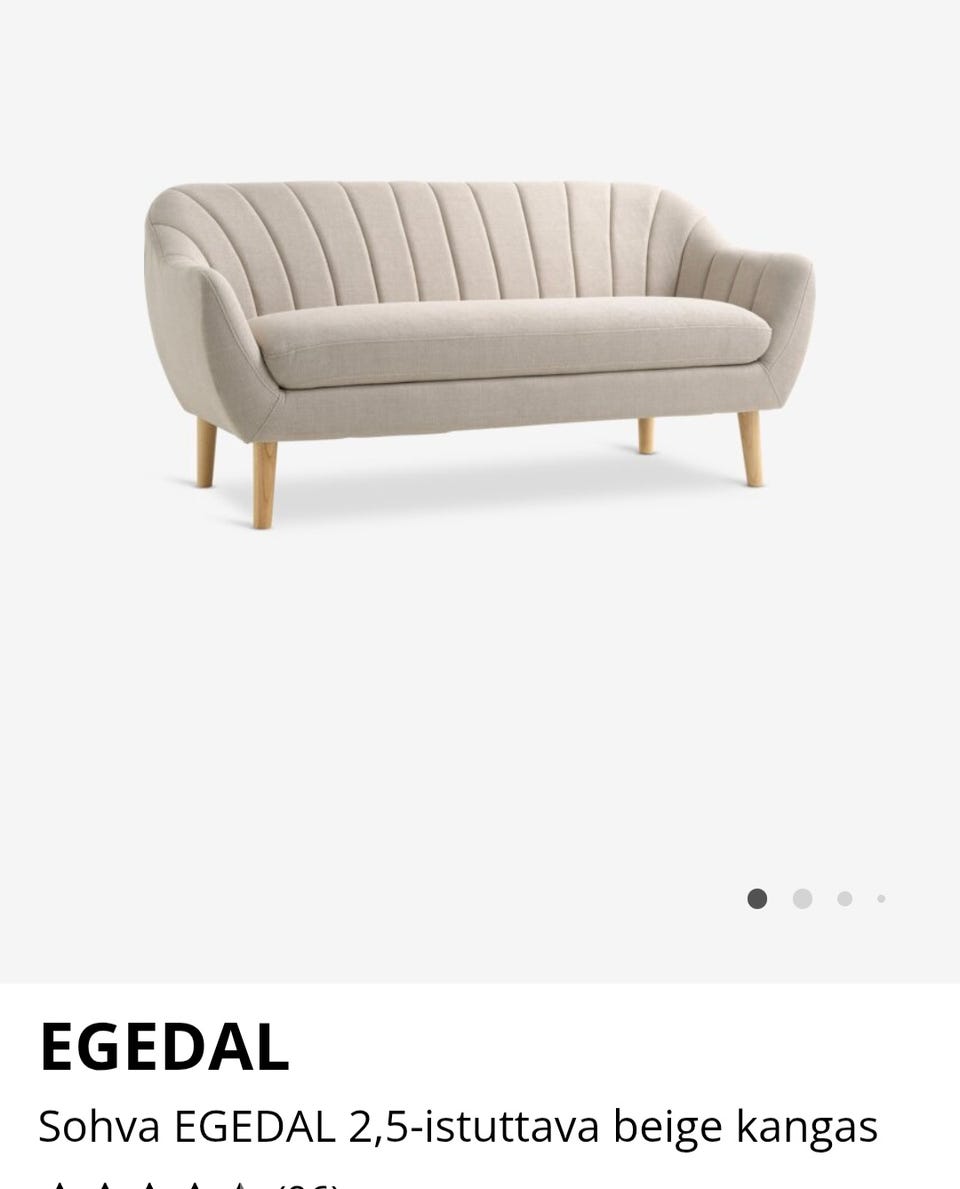Jump to the second gallery image dot
Image resolution: width=960 pixels, height=1189 pixels.
pos(802,899)
